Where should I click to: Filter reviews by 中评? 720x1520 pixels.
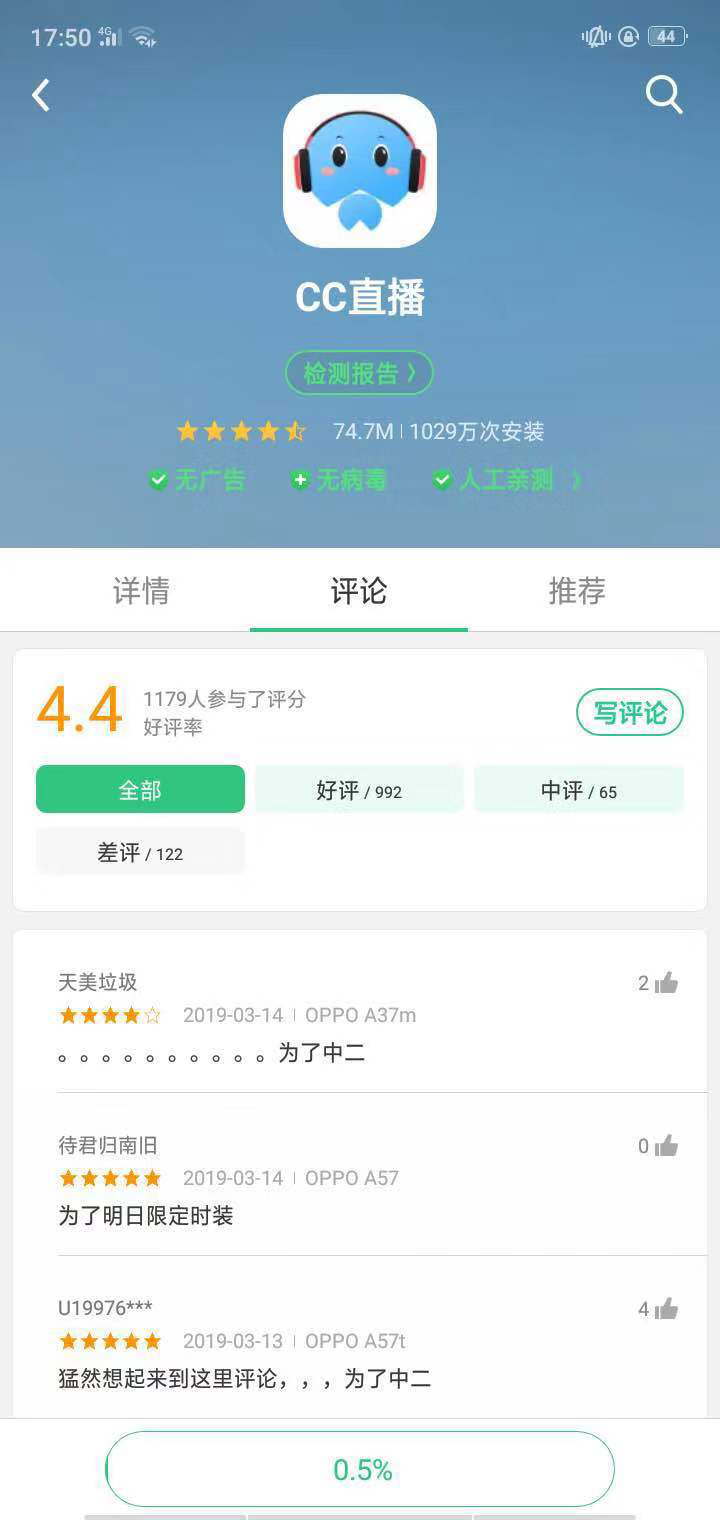[x=578, y=789]
